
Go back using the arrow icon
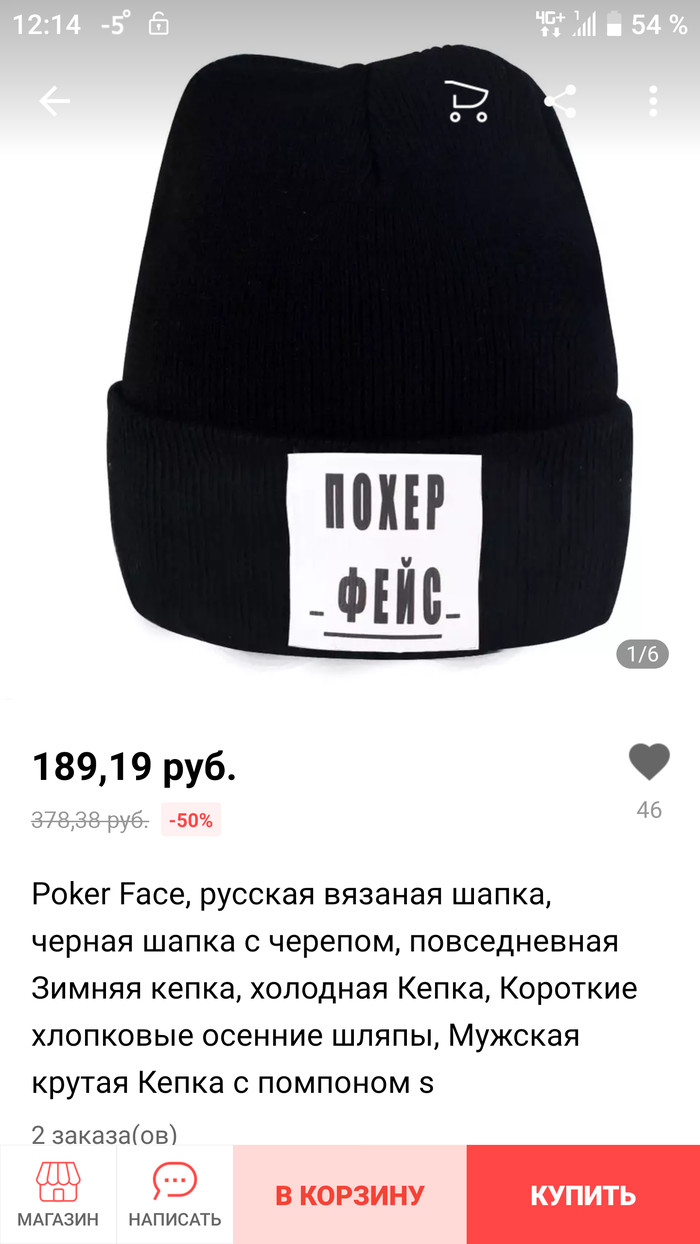click(x=54, y=101)
